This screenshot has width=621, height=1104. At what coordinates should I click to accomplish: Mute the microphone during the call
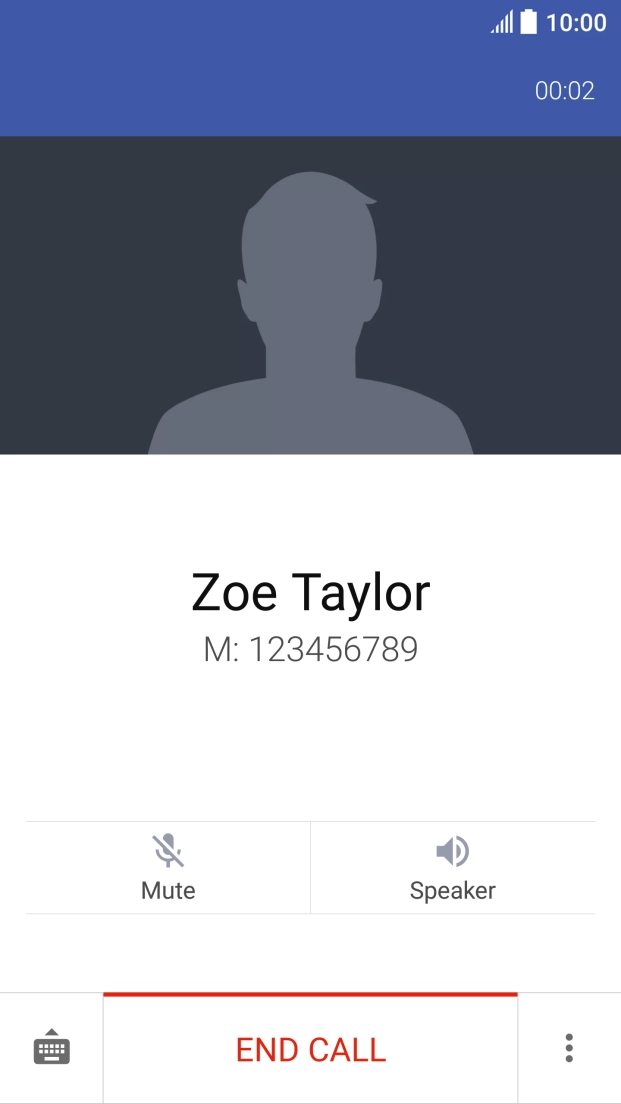168,867
